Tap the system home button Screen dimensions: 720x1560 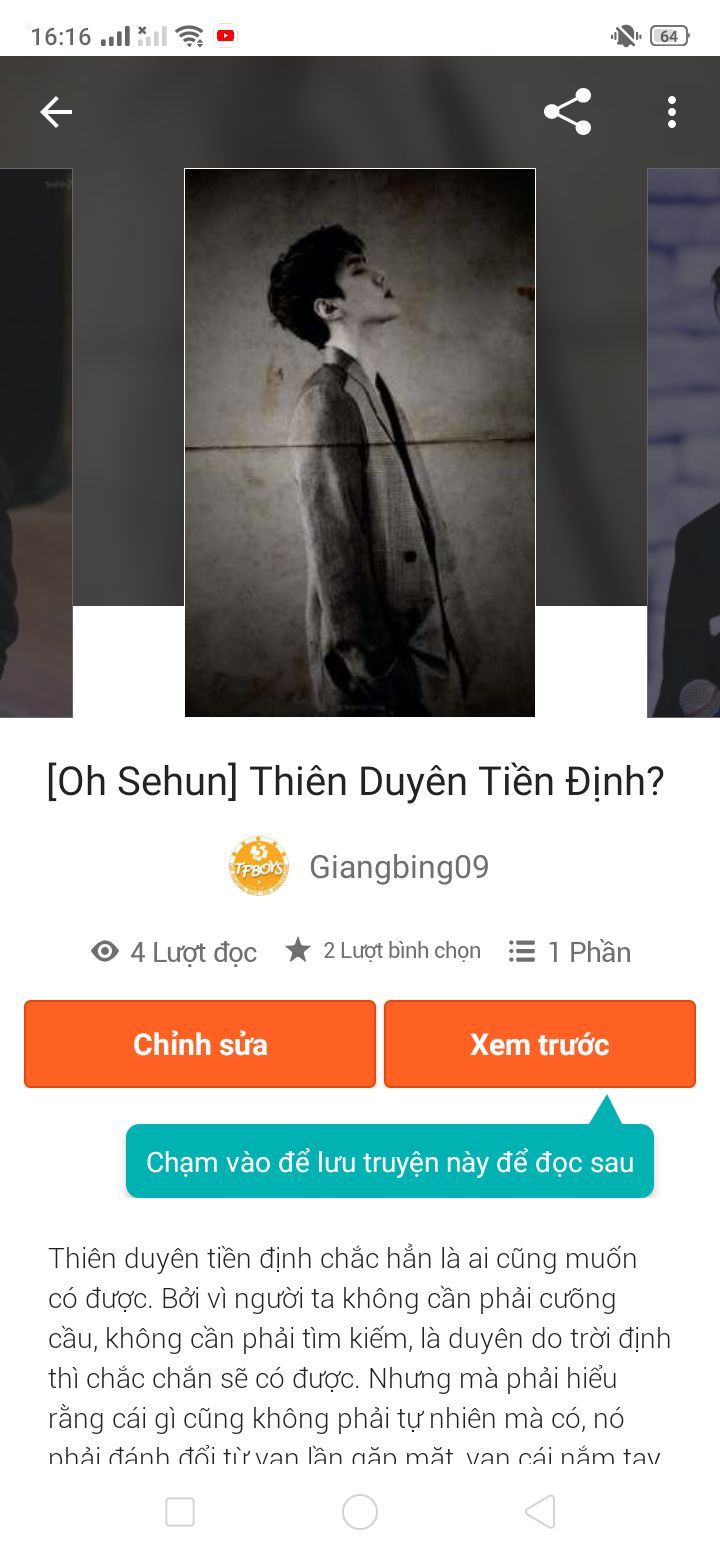coord(360,1512)
